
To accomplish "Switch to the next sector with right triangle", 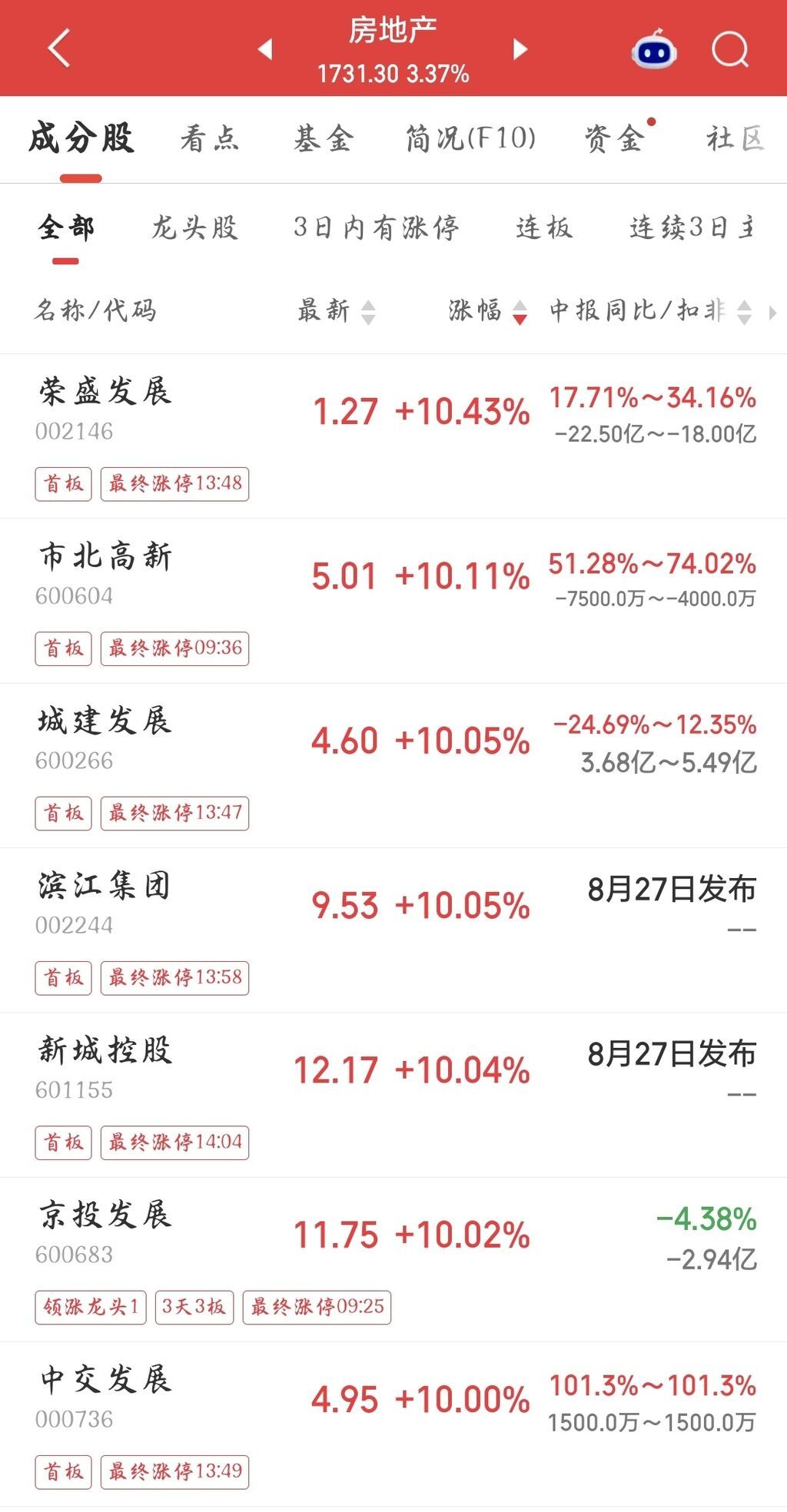I will point(520,49).
